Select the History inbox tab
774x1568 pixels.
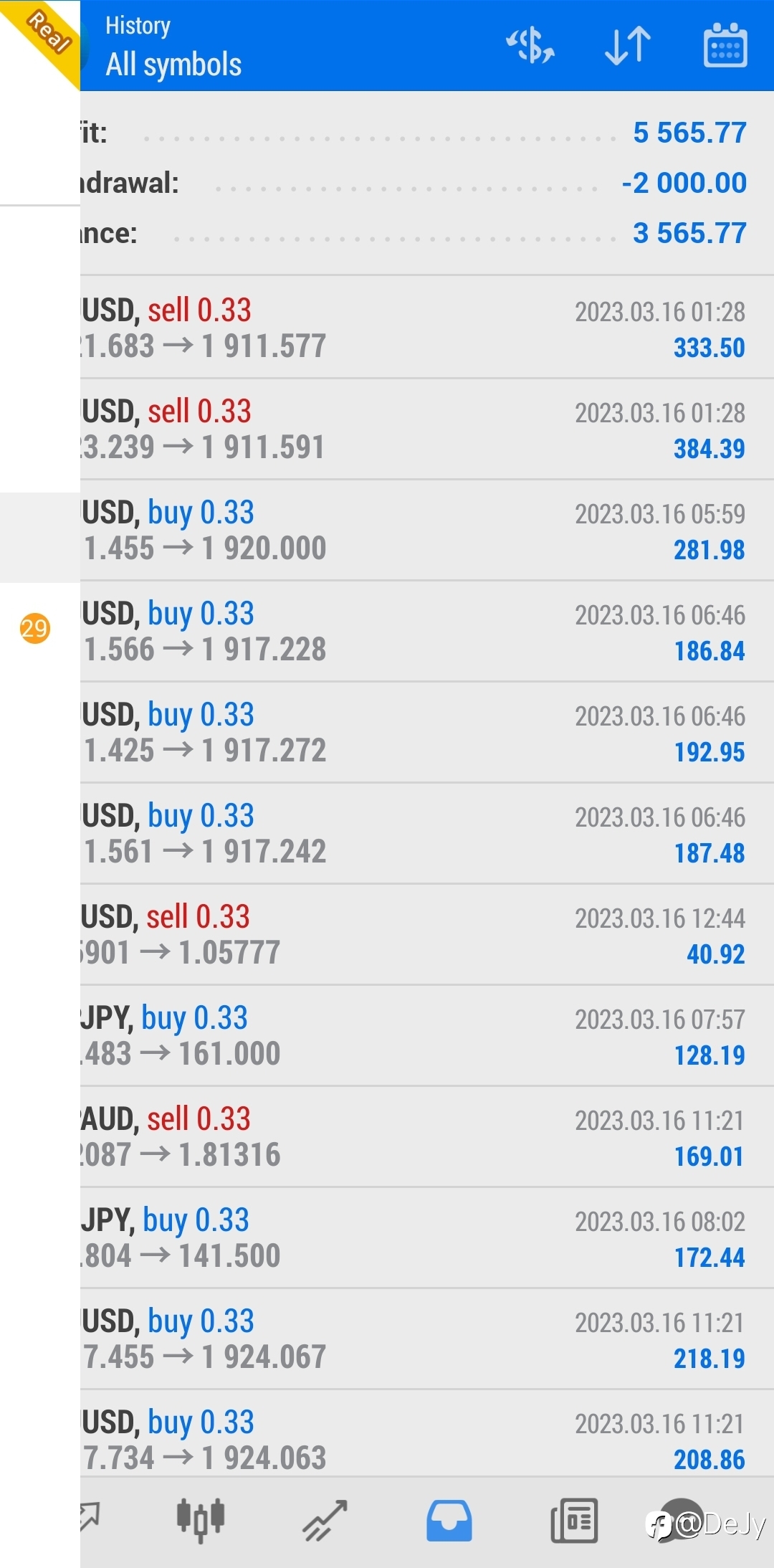pos(449,1520)
